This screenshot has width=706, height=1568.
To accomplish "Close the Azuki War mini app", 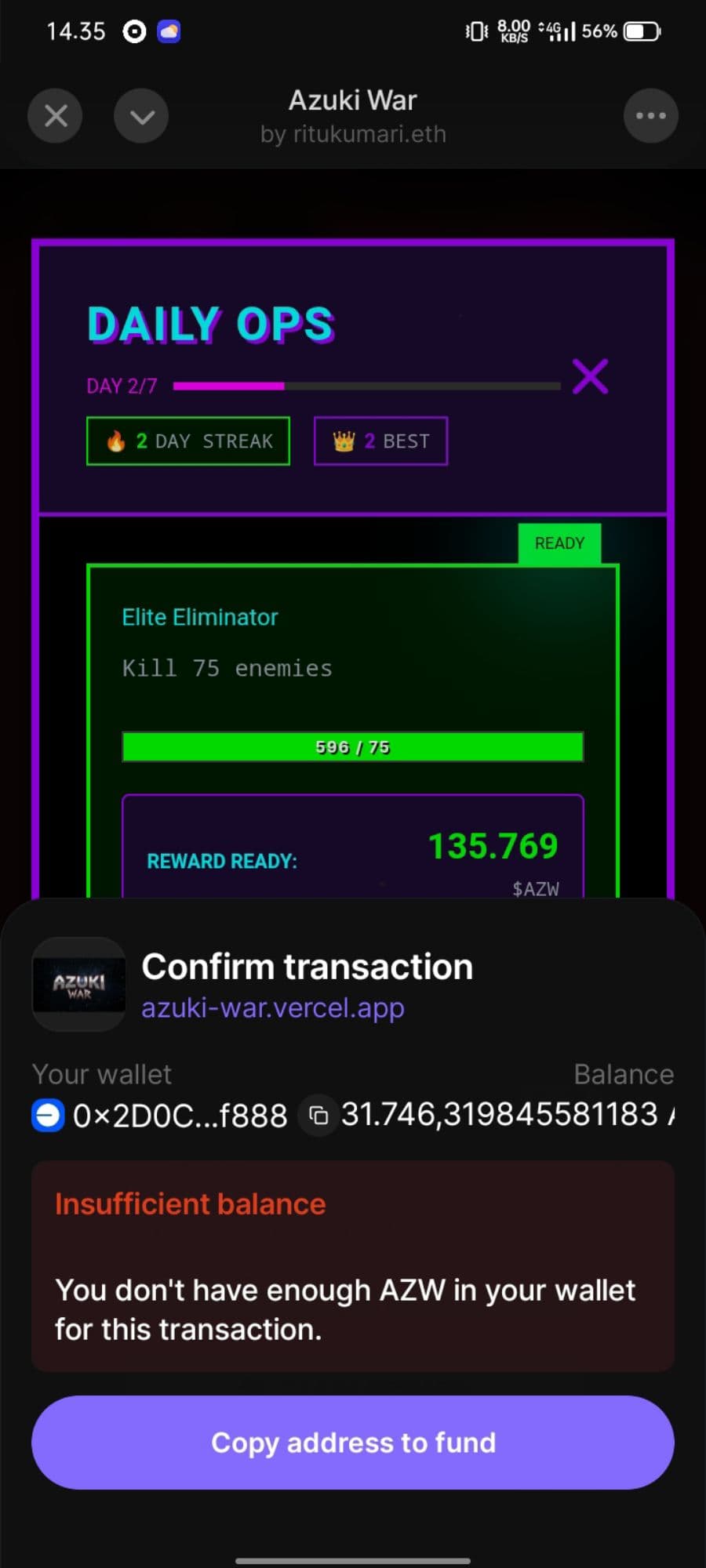I will pyautogui.click(x=55, y=116).
